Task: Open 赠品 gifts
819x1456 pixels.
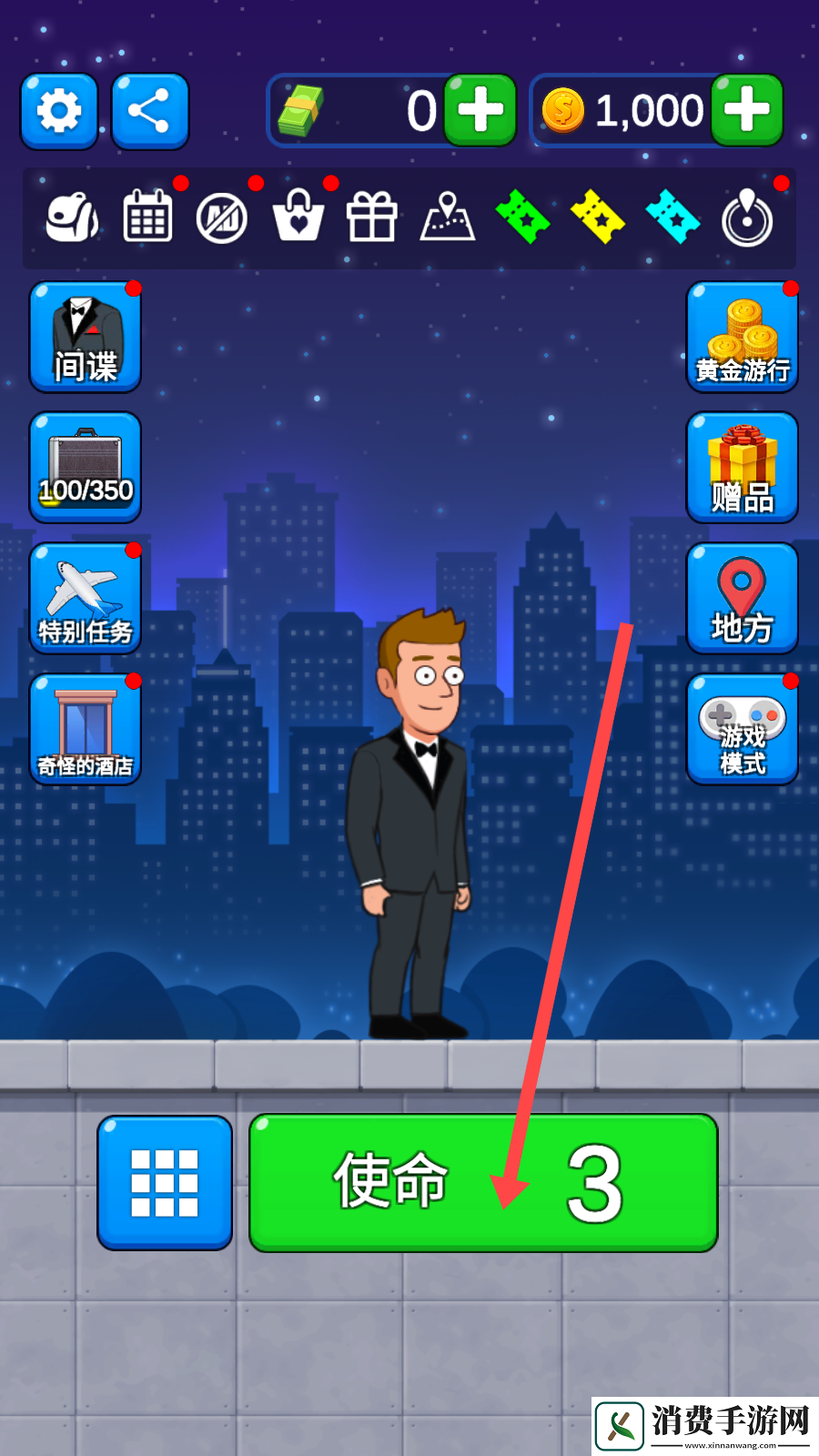Action: [742, 467]
